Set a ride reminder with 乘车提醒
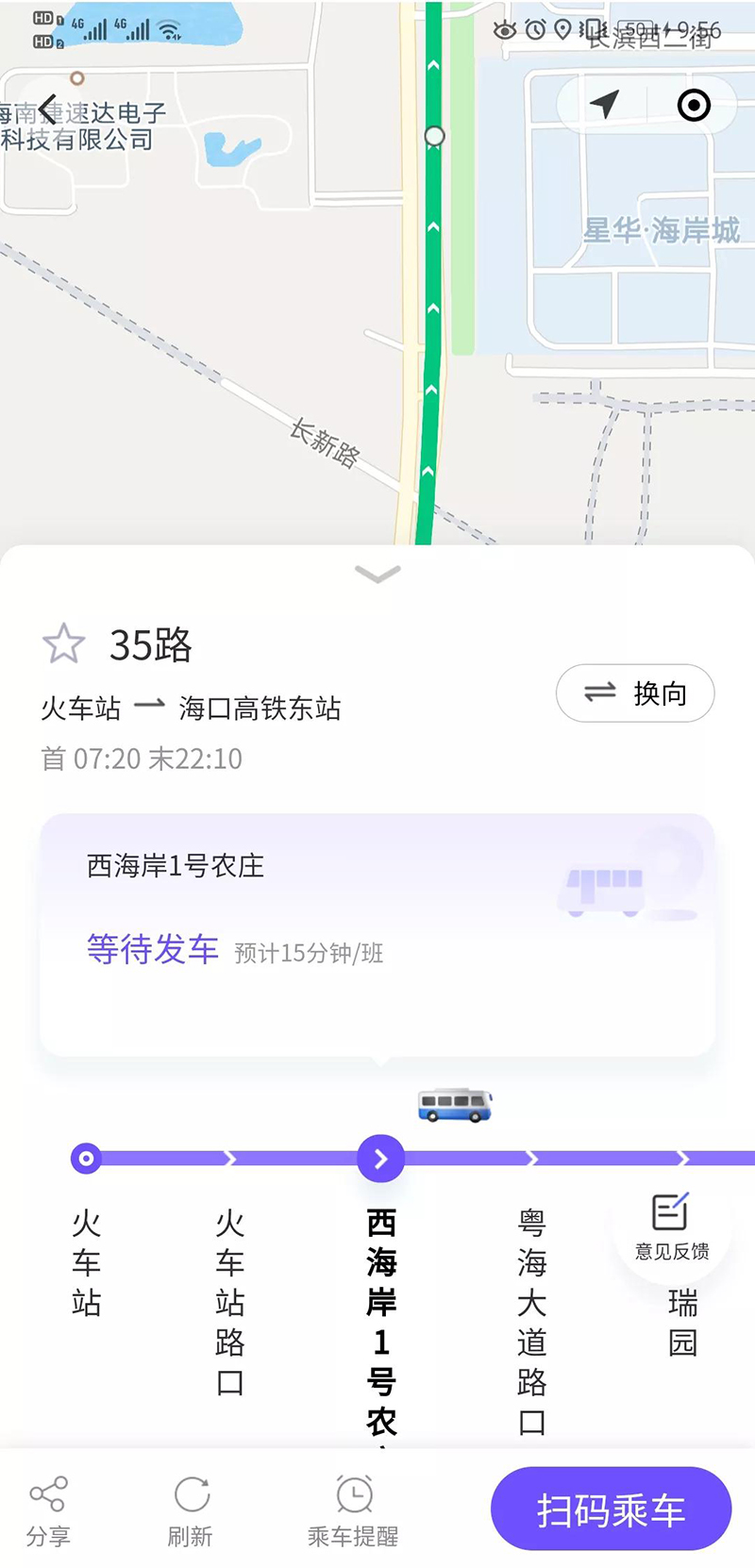 pyautogui.click(x=353, y=1511)
